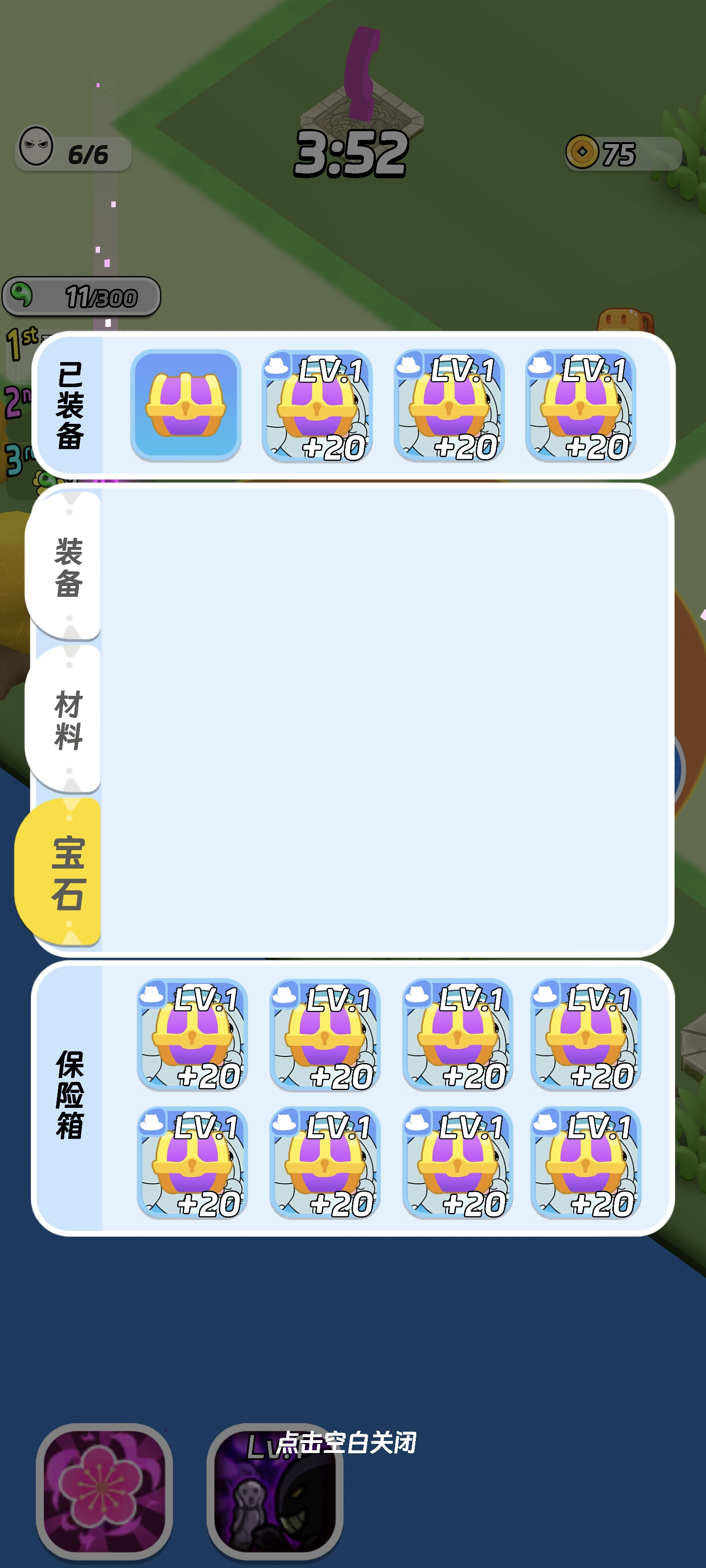Switch to the 装备 tab
The width and height of the screenshot is (706, 1568).
coord(67,566)
